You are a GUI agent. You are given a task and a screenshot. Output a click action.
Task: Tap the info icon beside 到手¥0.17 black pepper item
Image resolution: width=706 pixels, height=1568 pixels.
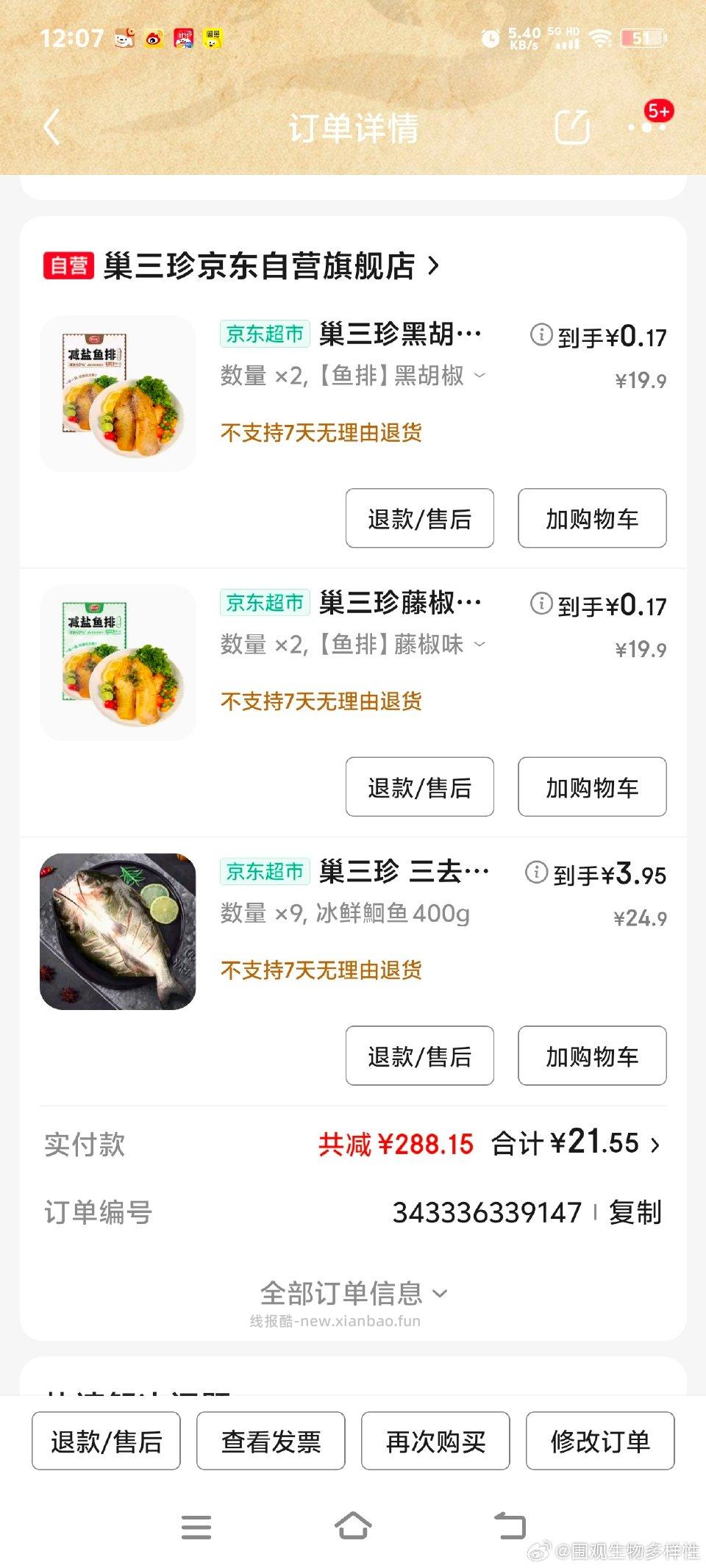[x=539, y=335]
